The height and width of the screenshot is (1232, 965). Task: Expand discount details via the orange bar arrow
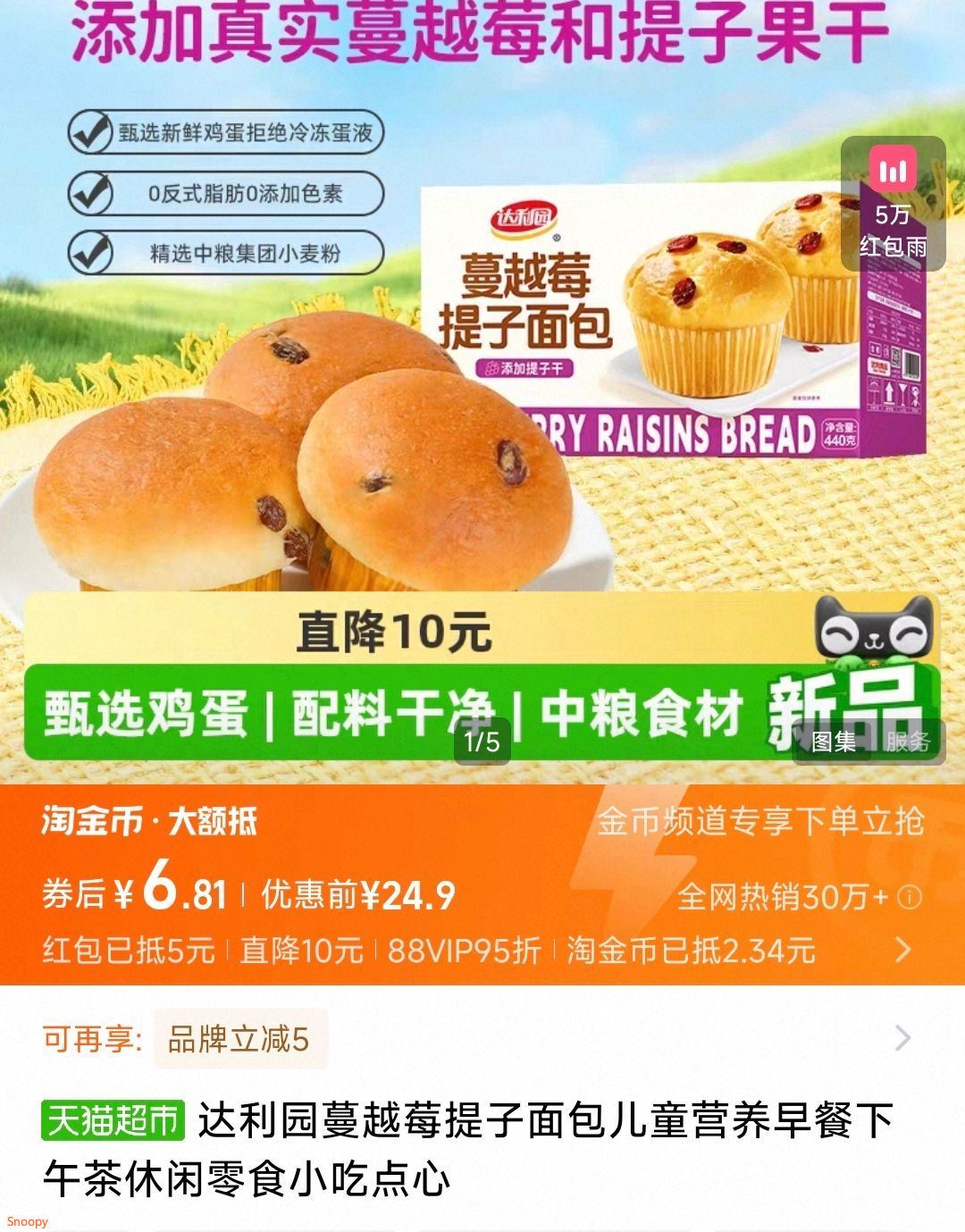903,949
